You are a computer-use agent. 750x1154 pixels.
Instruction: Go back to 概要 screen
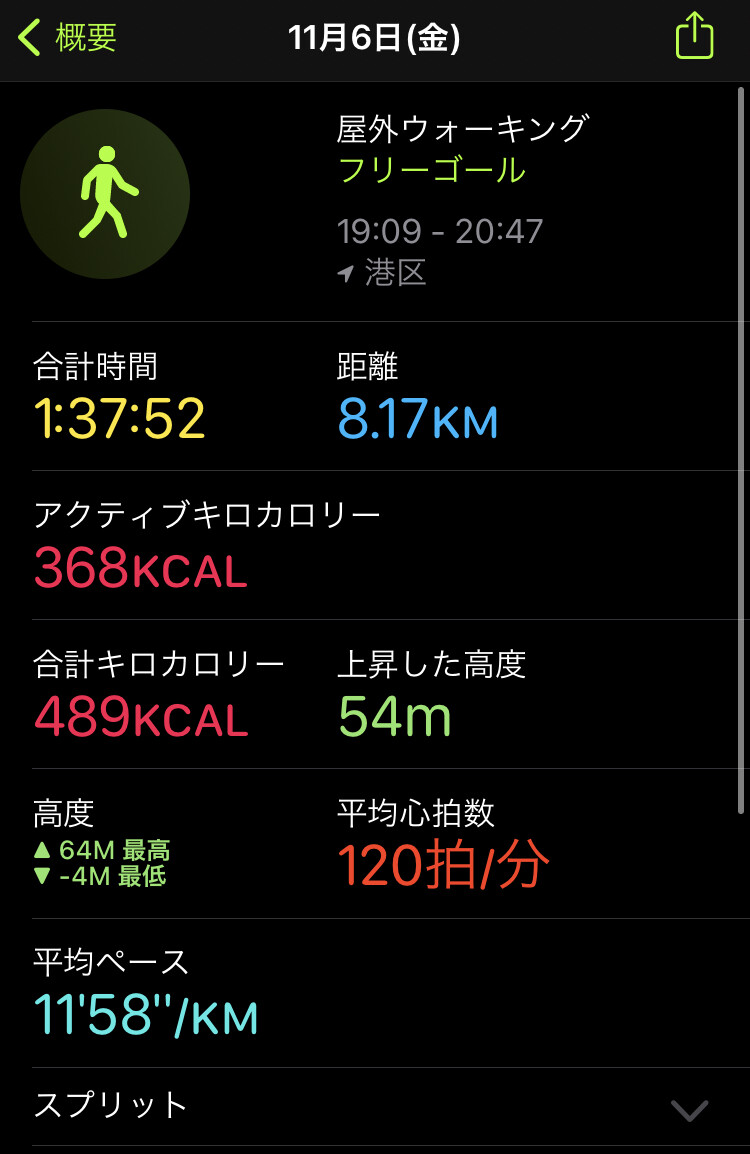[68, 38]
